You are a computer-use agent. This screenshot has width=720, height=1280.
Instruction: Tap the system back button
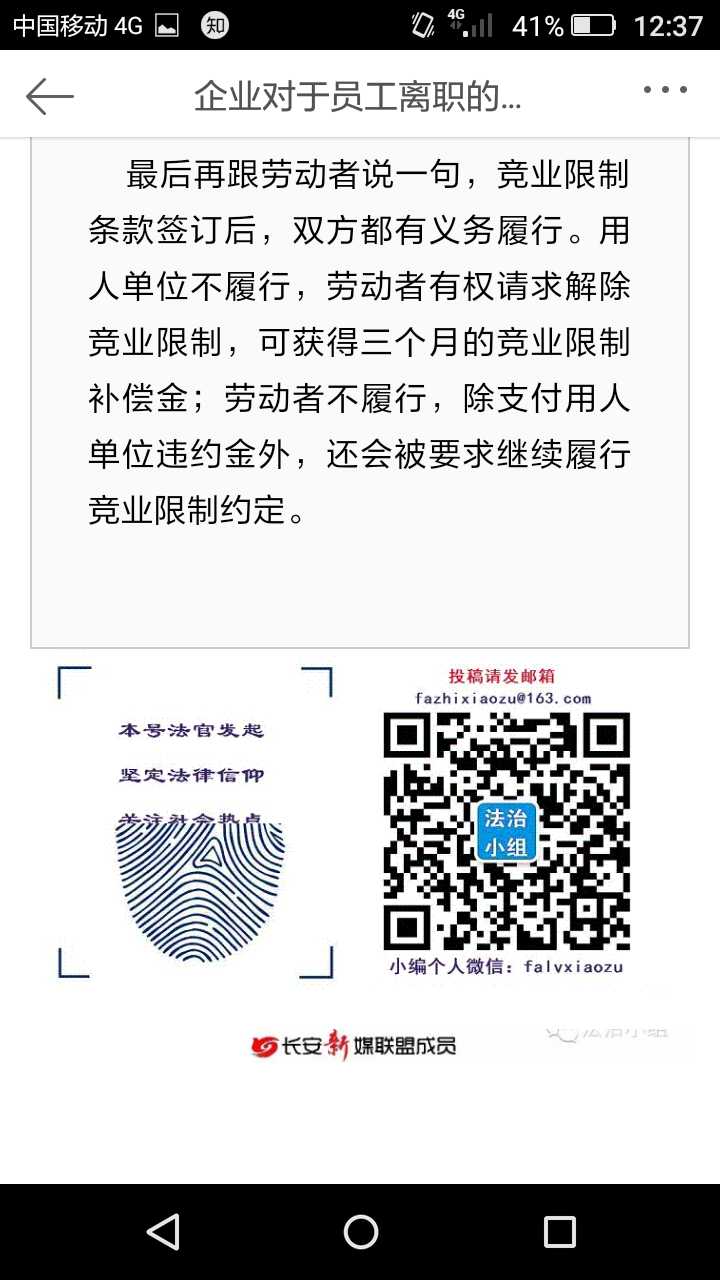pyautogui.click(x=162, y=1231)
